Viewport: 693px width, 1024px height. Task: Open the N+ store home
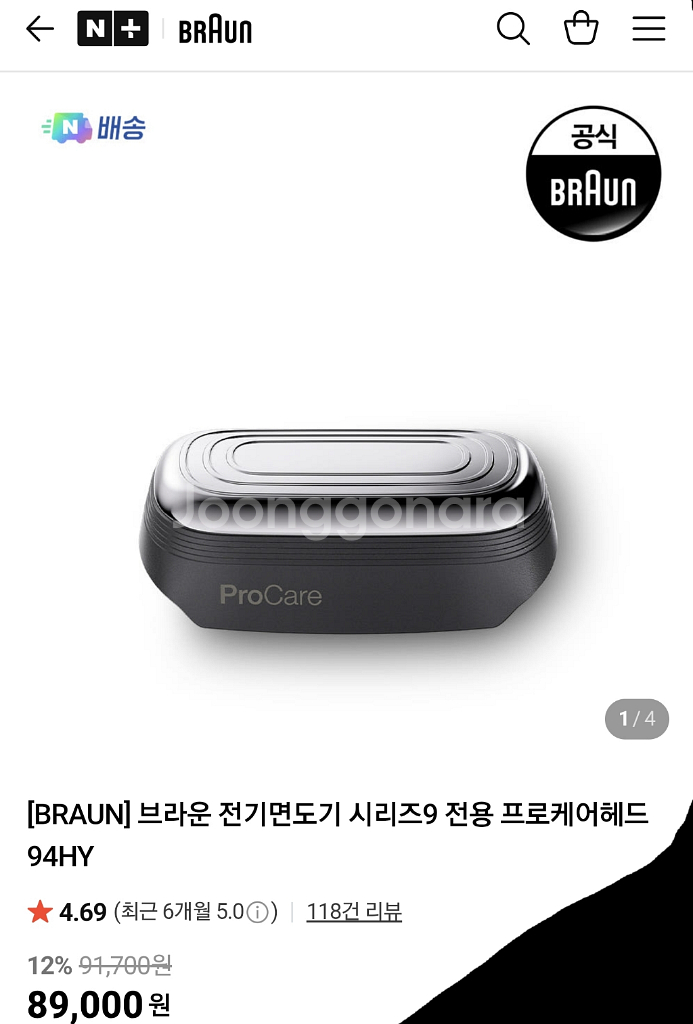(112, 29)
